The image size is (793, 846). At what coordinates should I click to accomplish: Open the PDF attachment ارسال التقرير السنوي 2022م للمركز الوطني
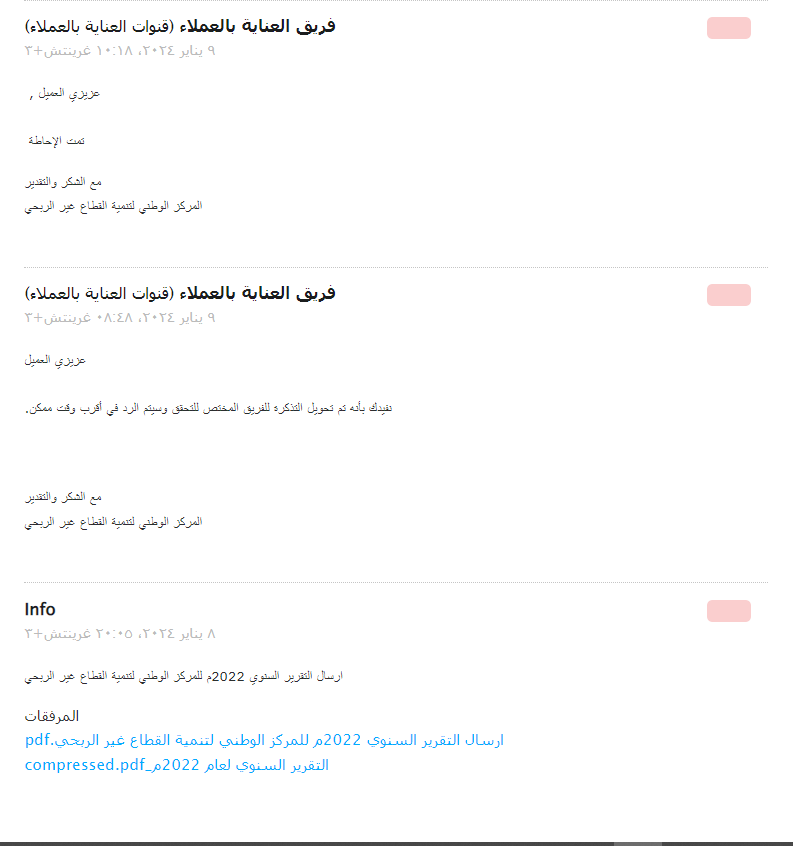(x=264, y=740)
